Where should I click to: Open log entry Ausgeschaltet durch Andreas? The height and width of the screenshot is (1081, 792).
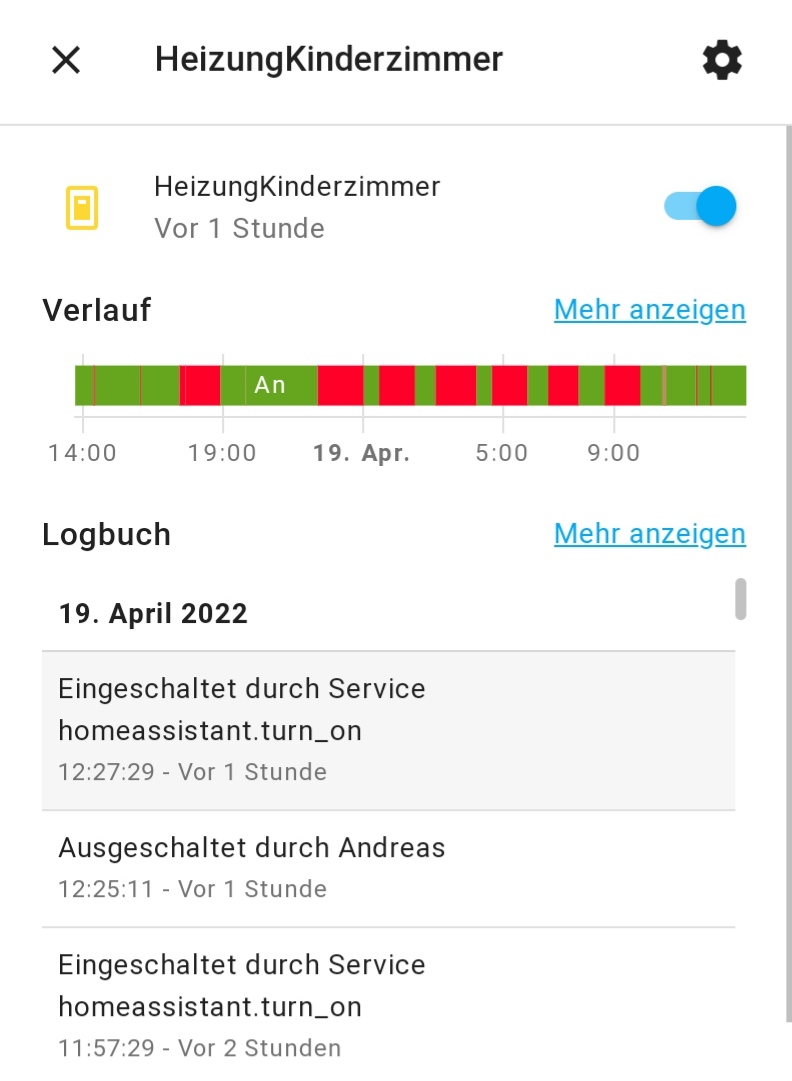pos(388,867)
